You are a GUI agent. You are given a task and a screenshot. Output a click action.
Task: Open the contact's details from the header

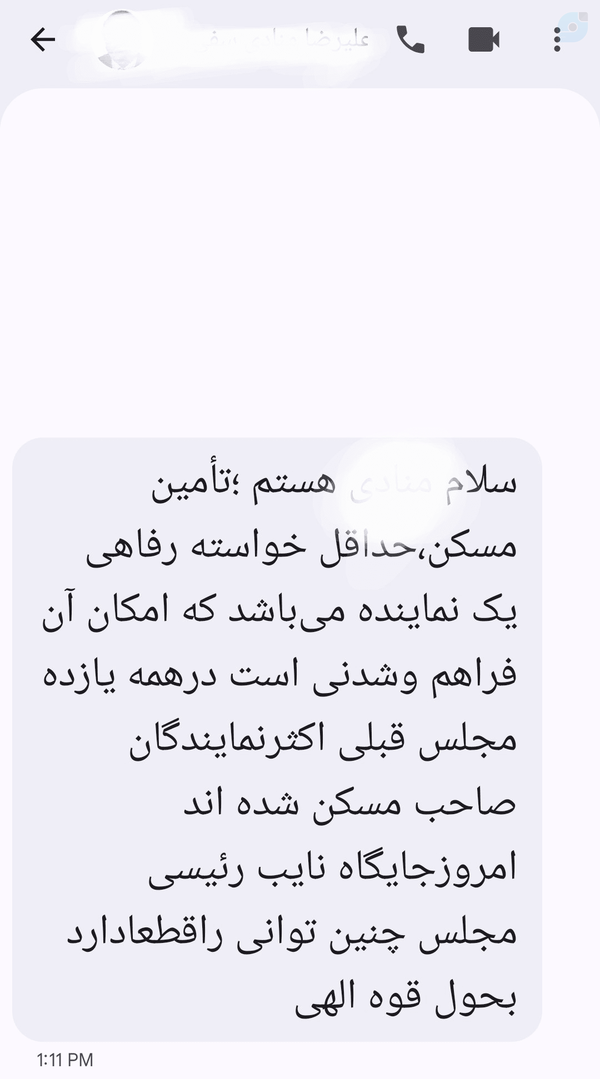coord(234,40)
